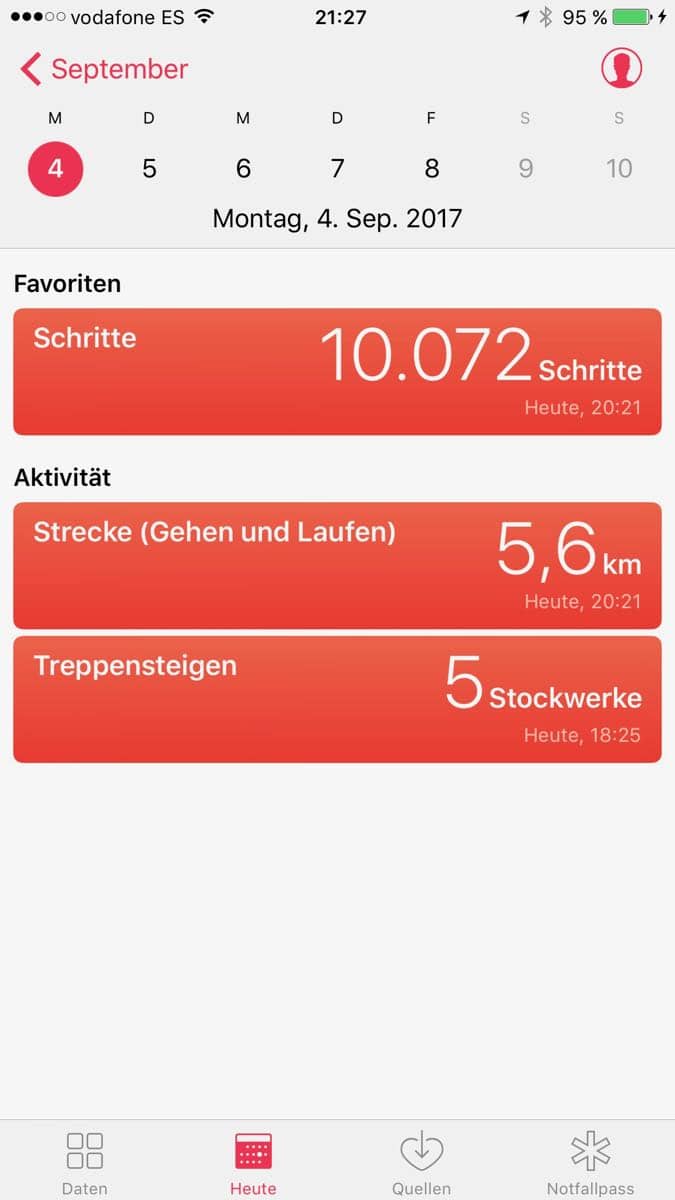
Task: Open the profile icon
Action: pos(621,69)
